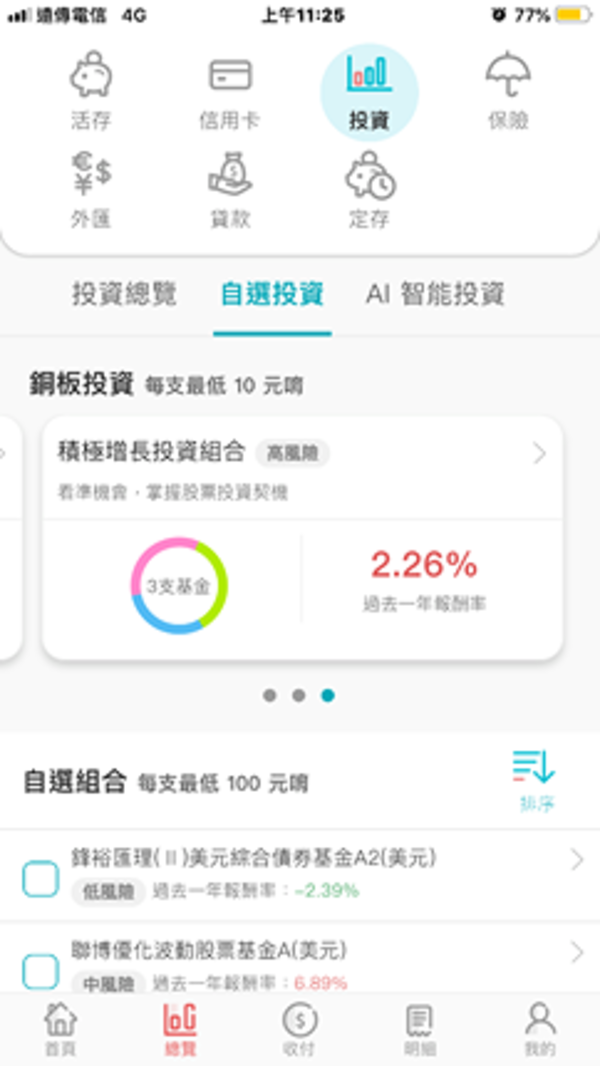Go to the 首頁 home tab

[60, 1030]
